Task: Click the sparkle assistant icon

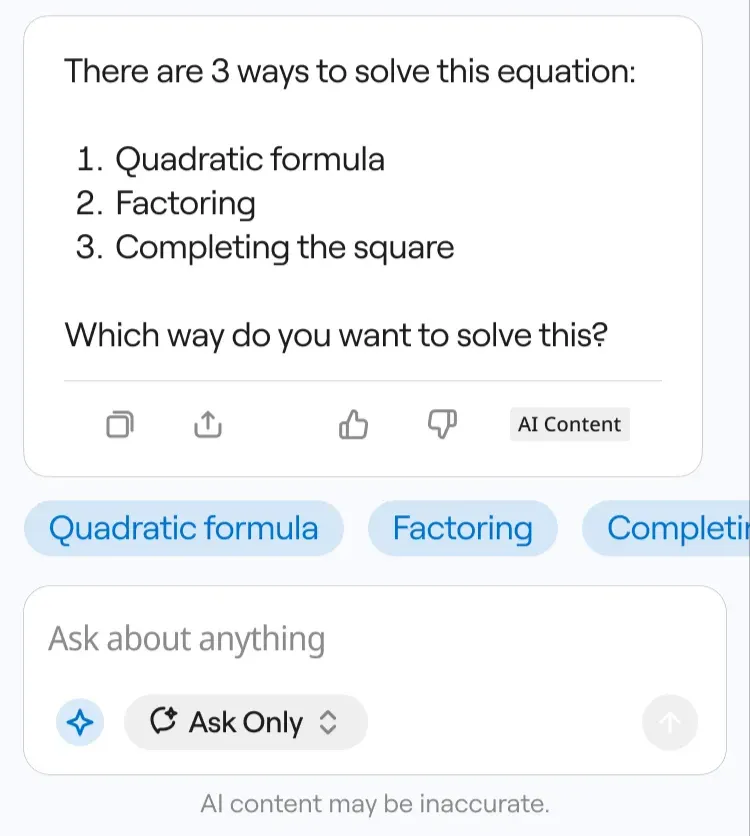Action: [80, 722]
